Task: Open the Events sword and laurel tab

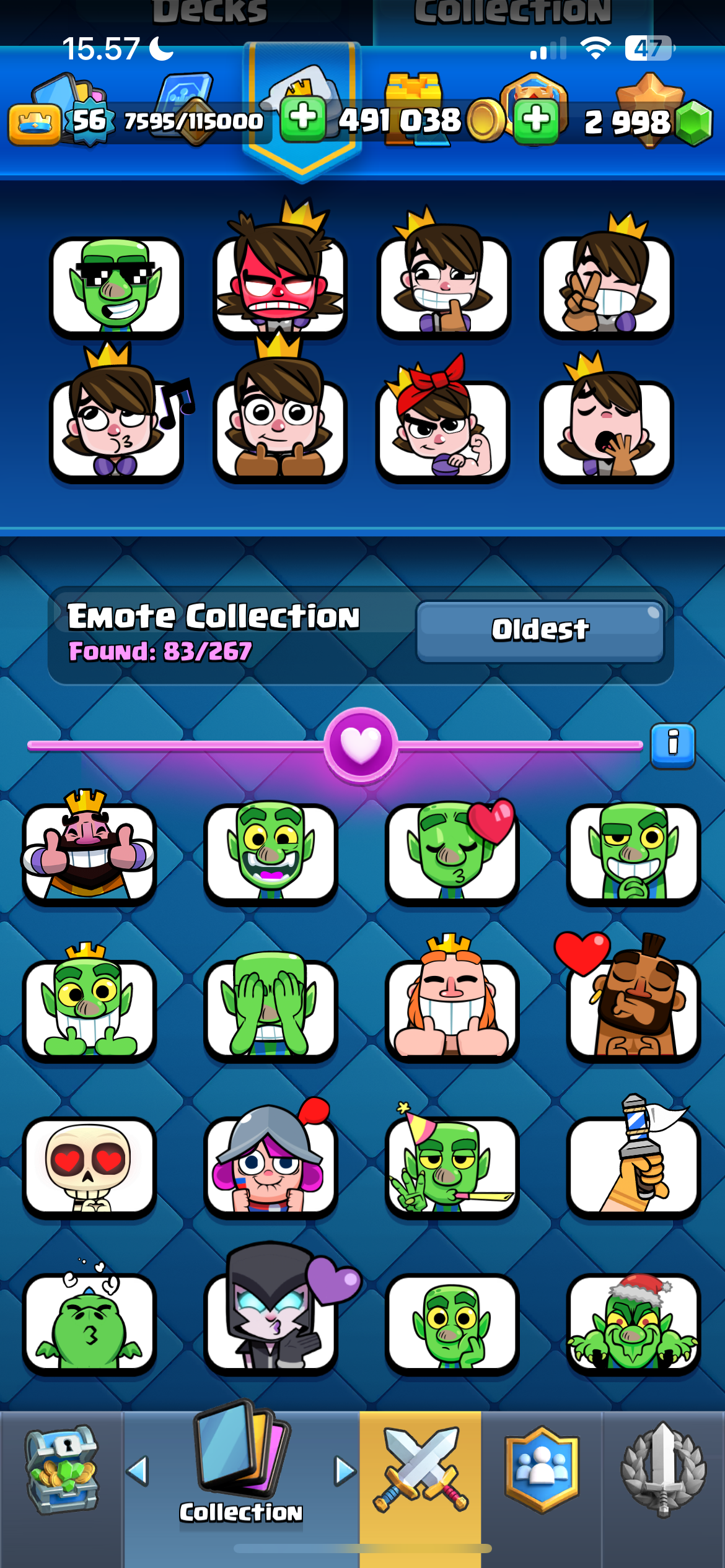Action: pos(664,1470)
